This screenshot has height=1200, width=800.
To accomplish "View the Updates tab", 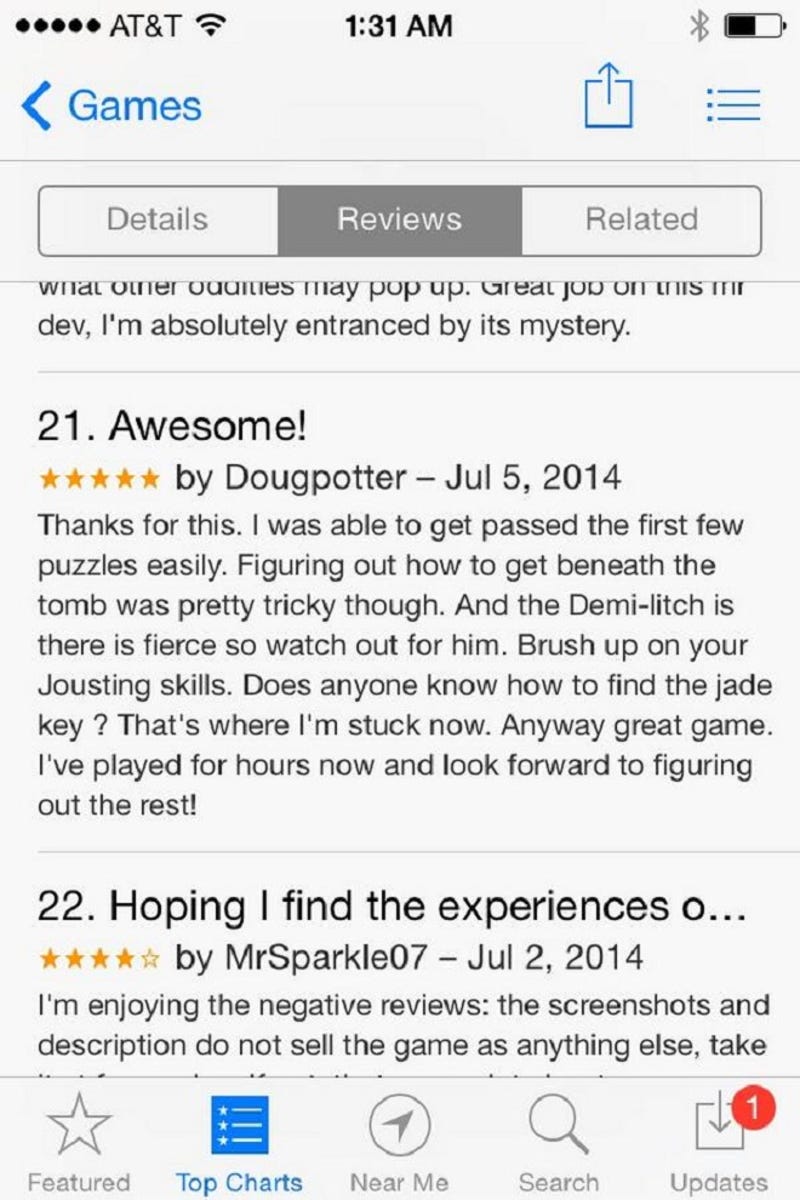I will (719, 1140).
